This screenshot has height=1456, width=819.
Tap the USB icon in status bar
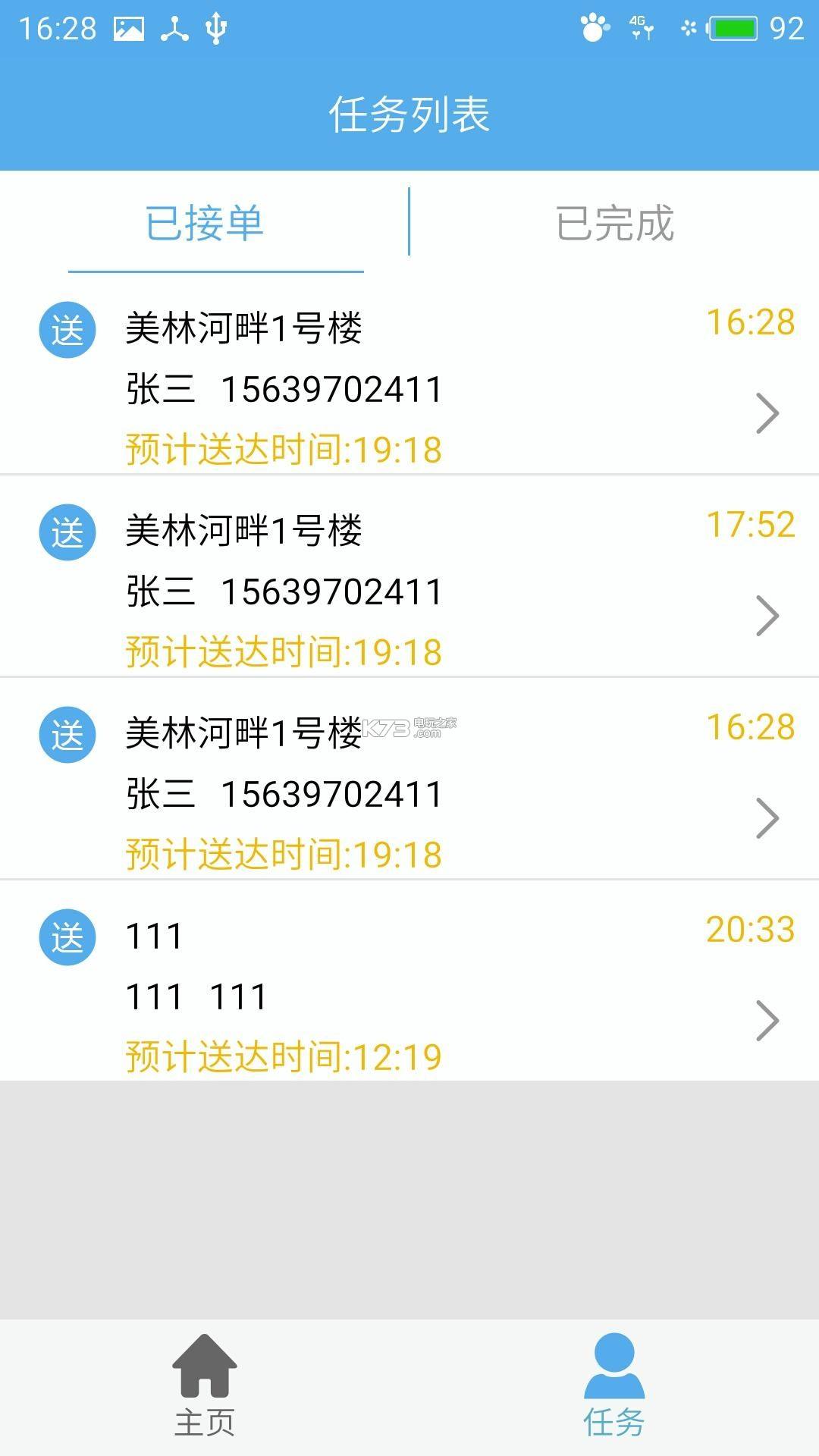point(217,27)
